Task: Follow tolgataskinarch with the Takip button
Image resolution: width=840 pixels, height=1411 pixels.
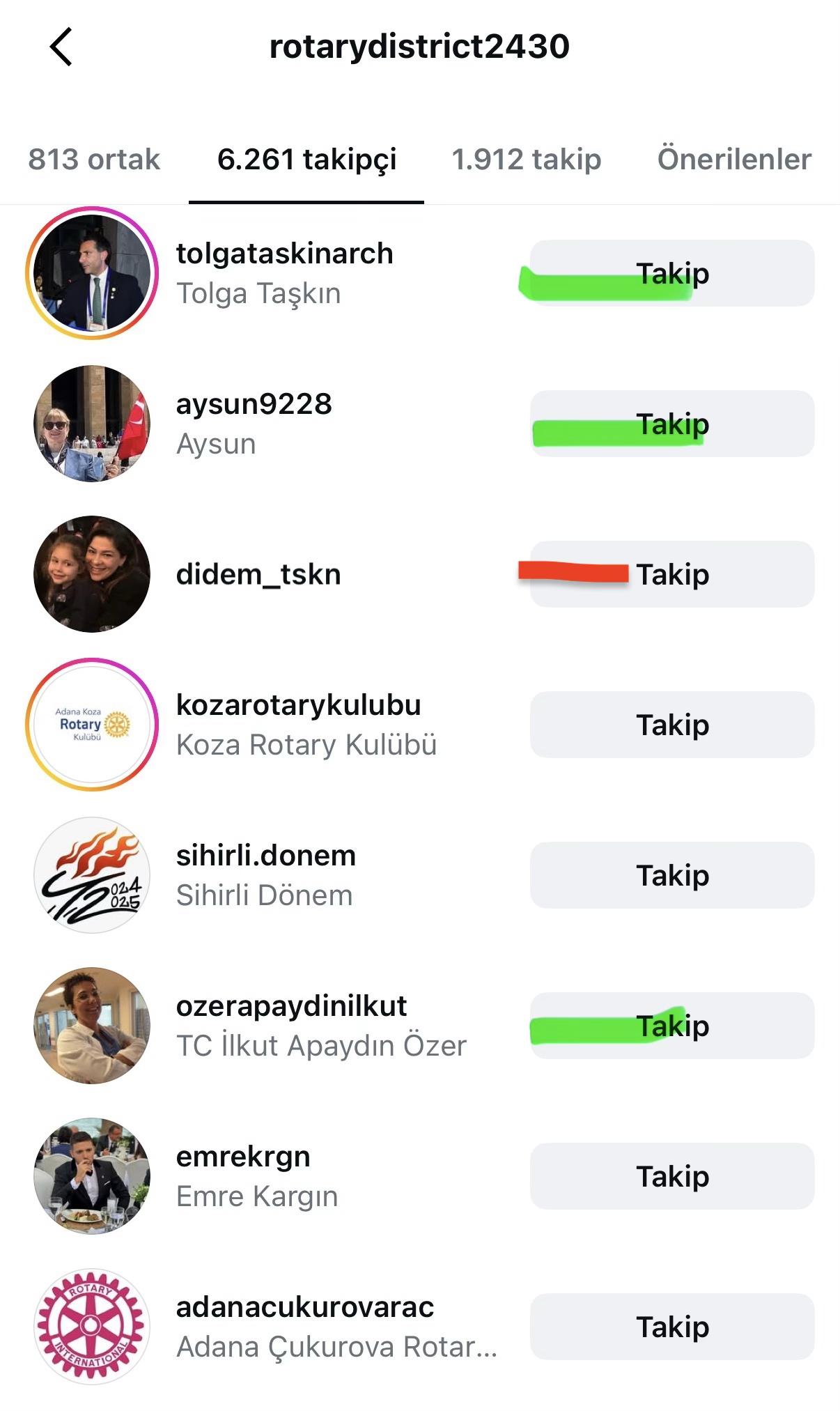Action: click(x=672, y=273)
